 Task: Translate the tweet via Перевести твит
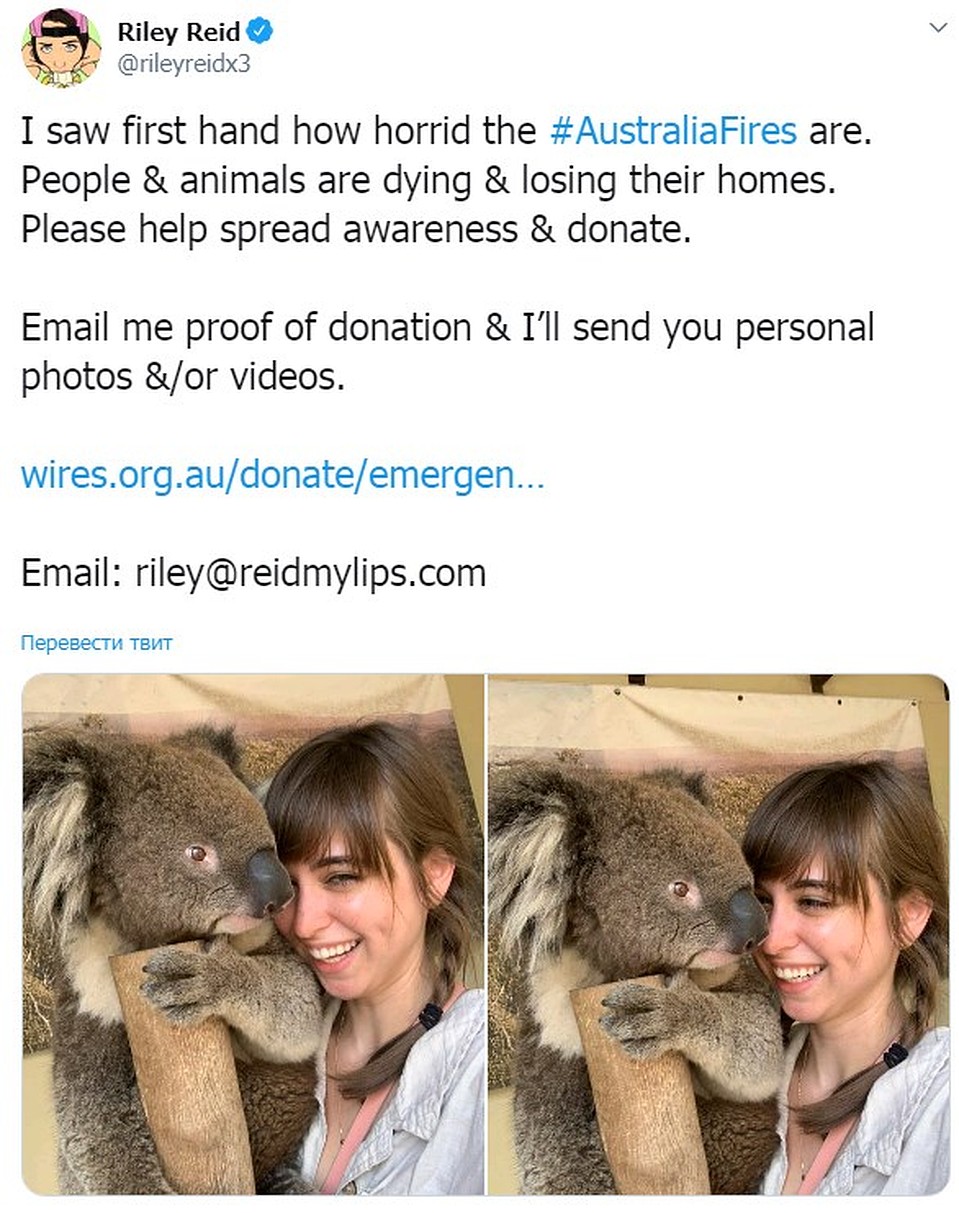(x=96, y=643)
